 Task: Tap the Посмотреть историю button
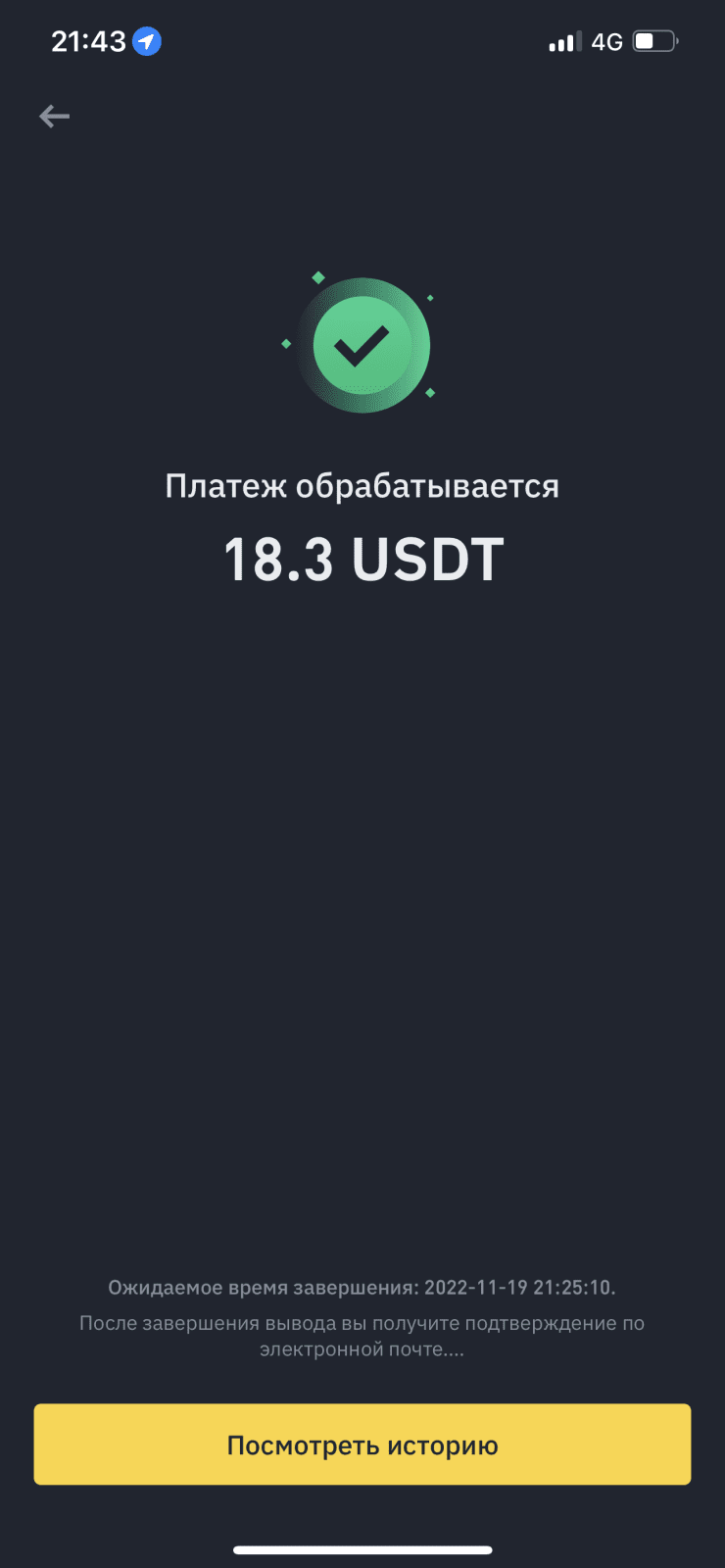point(362,1445)
